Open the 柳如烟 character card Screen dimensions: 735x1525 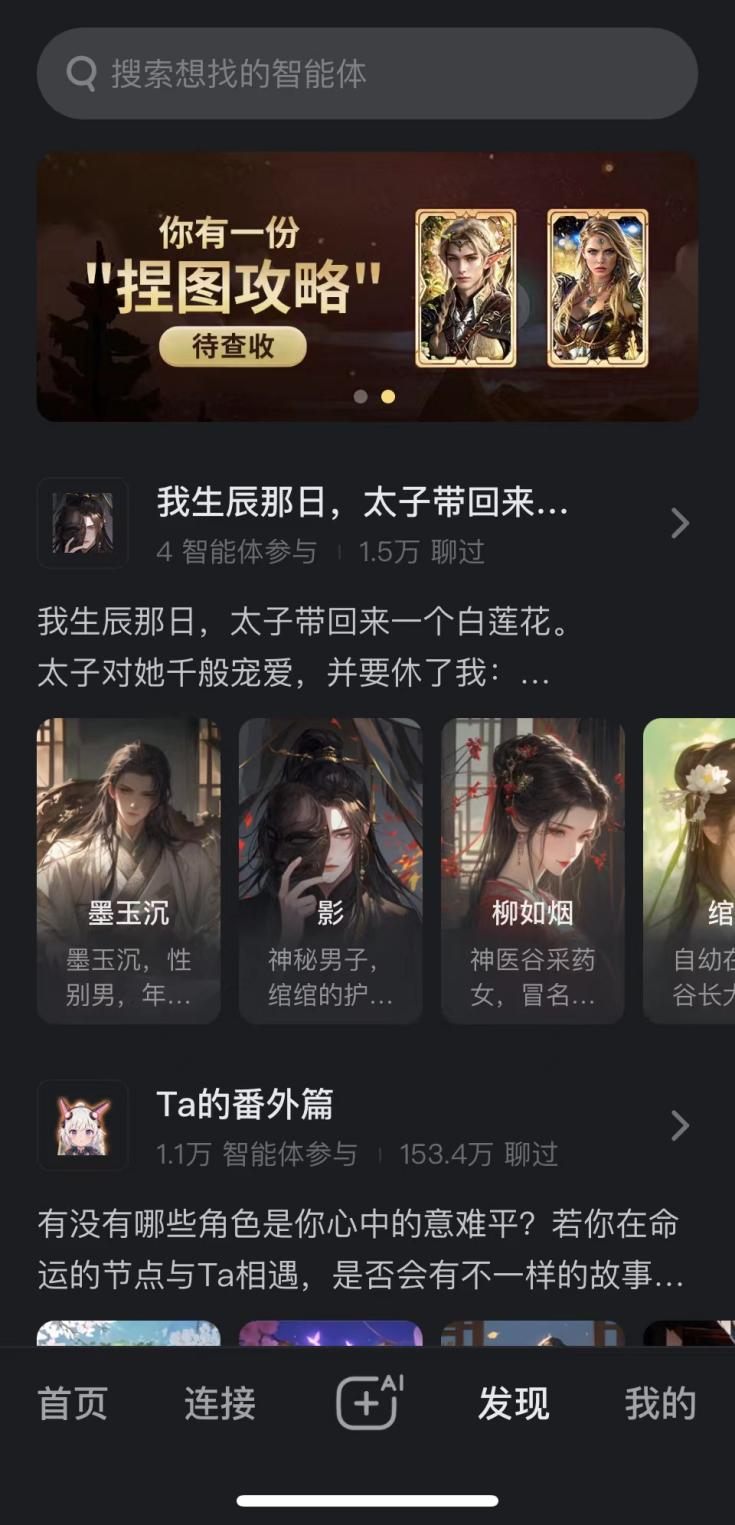532,870
